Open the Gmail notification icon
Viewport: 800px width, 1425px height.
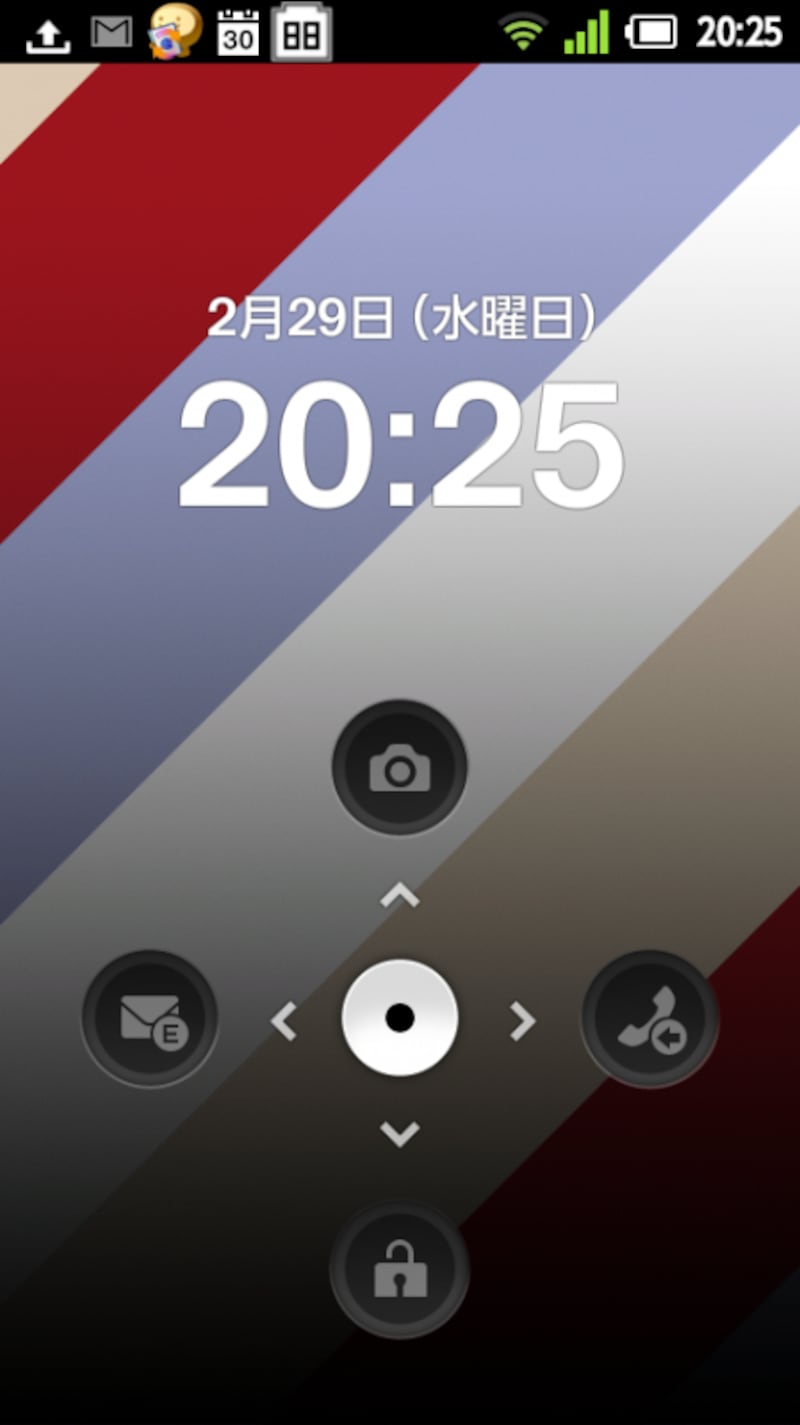point(110,32)
